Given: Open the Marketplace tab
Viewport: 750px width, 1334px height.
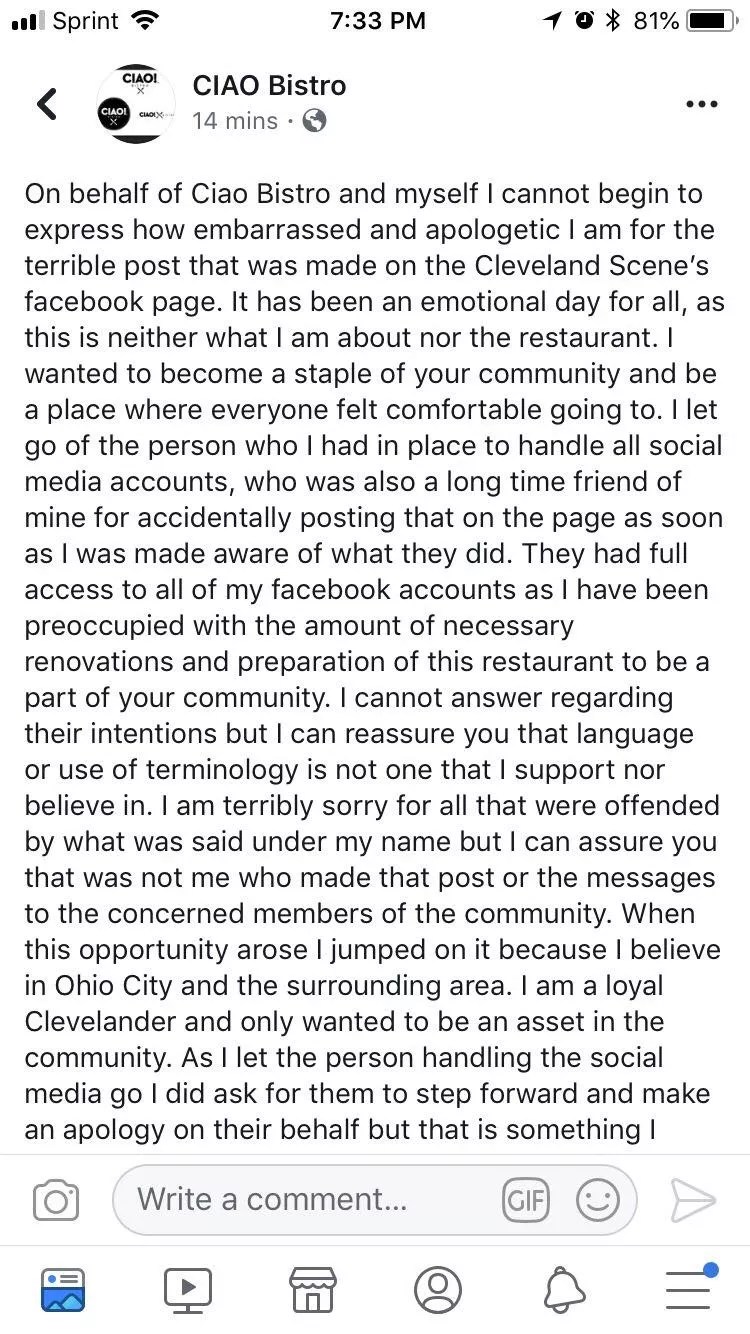Looking at the screenshot, I should point(312,1289).
